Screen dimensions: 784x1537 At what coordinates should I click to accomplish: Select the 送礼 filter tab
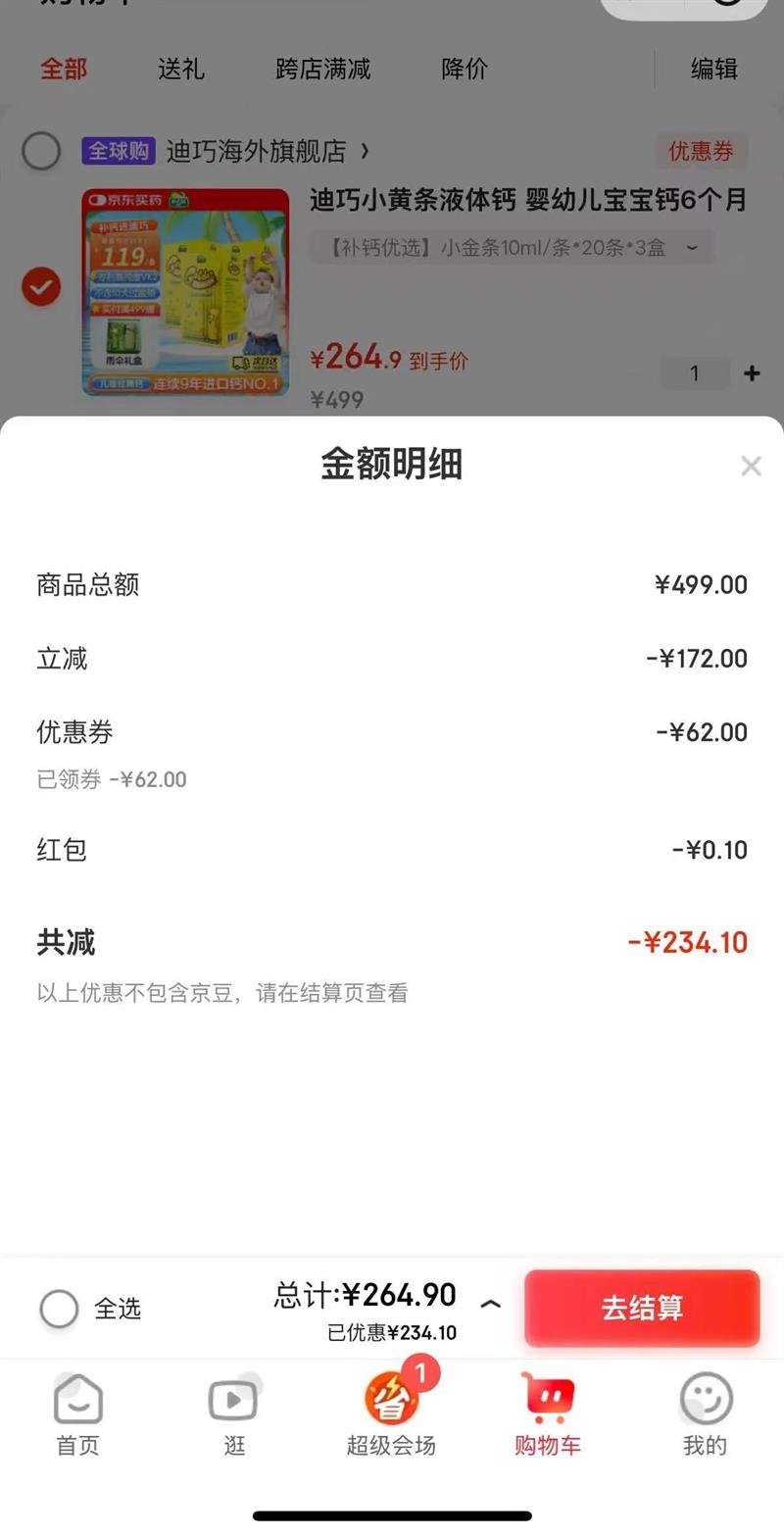[x=181, y=70]
